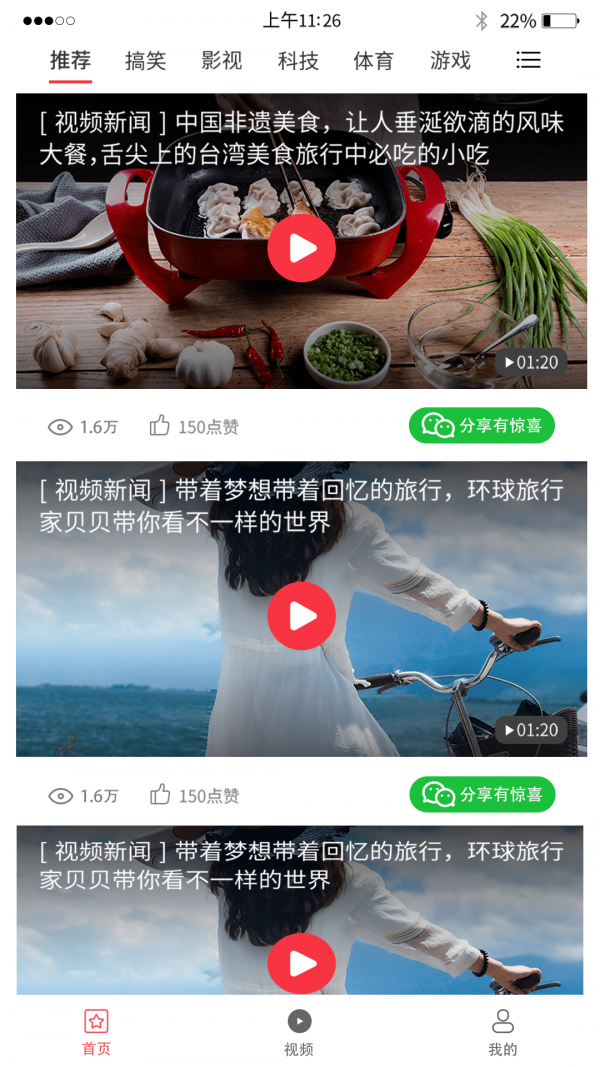
Task: Open the category list menu icon
Action: (528, 60)
